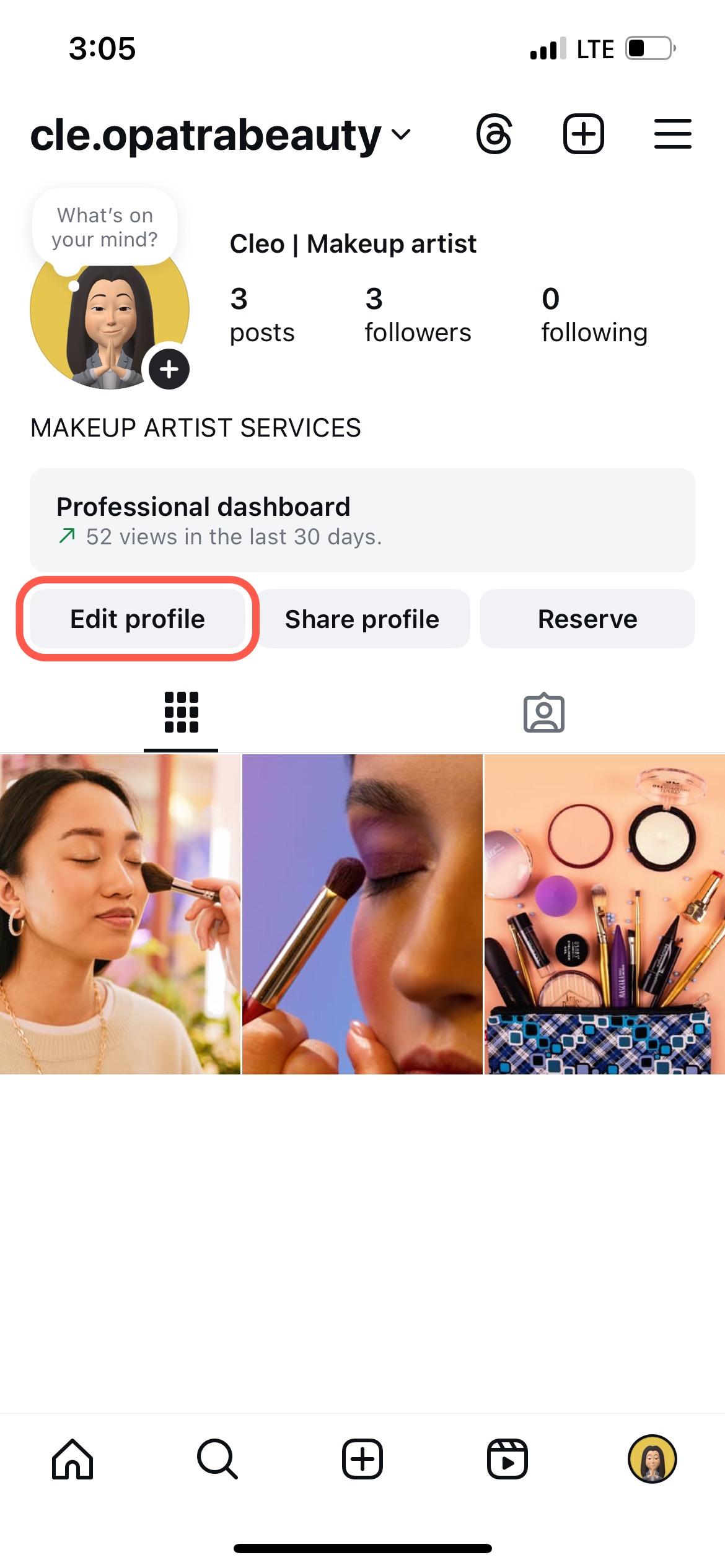
Task: Create new content from top plus icon
Action: click(x=583, y=134)
